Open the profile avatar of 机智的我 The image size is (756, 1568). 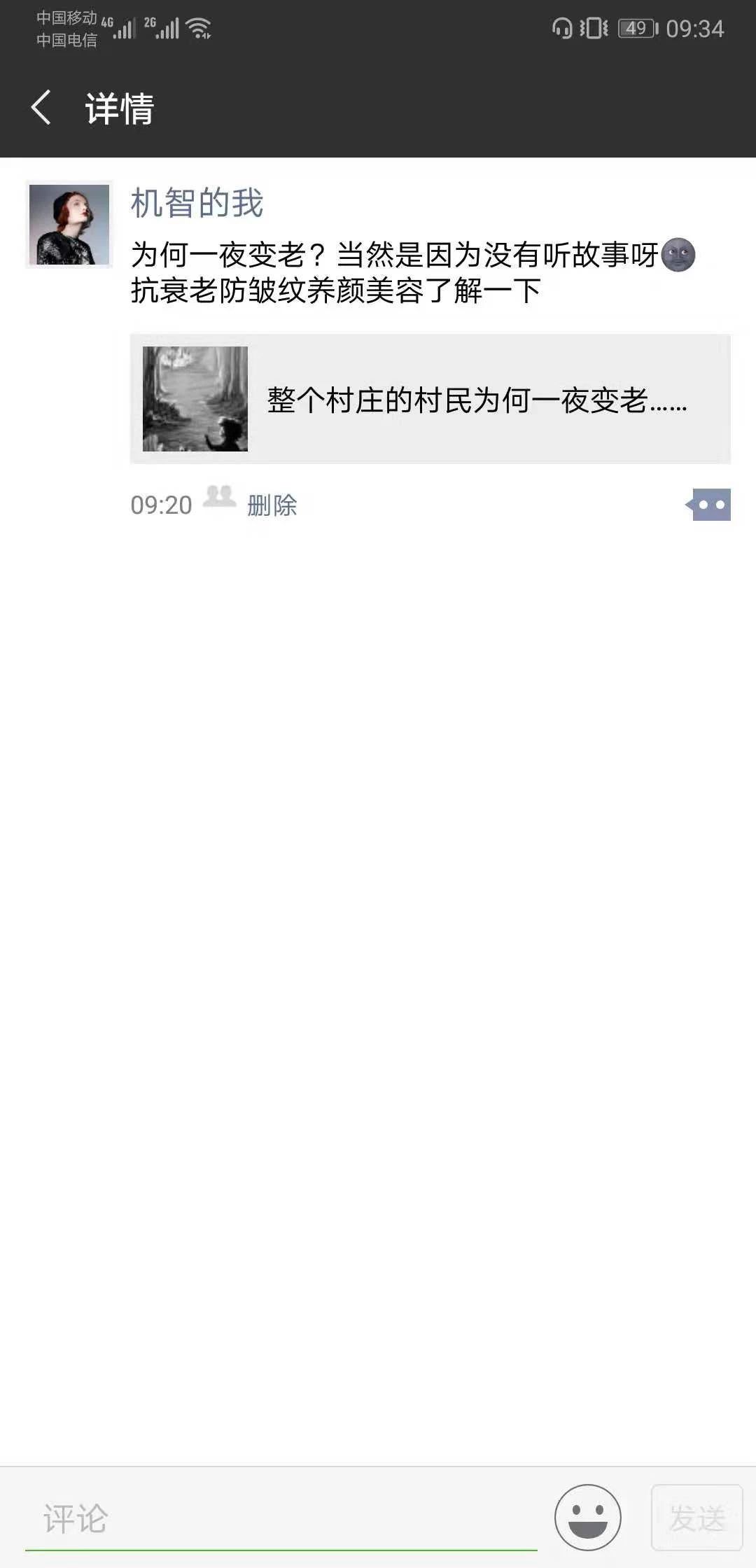(69, 224)
